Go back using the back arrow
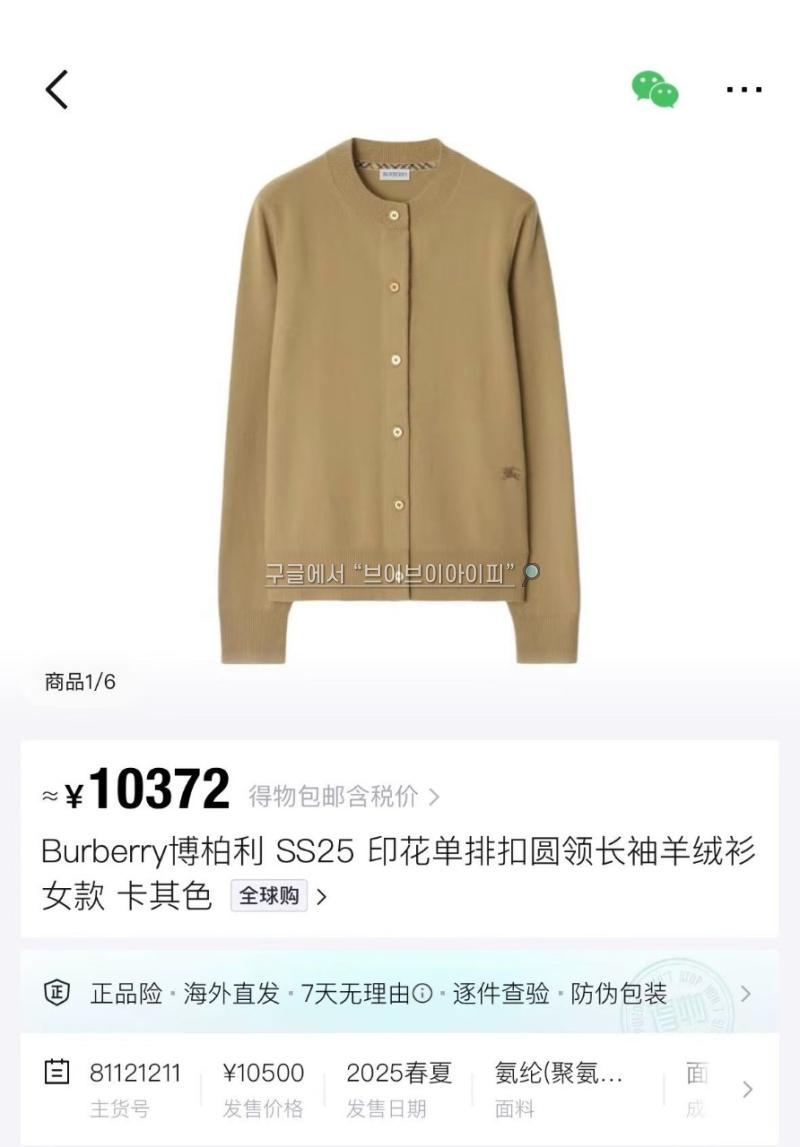Screen dimensions: 800x1147 (x=57, y=90)
